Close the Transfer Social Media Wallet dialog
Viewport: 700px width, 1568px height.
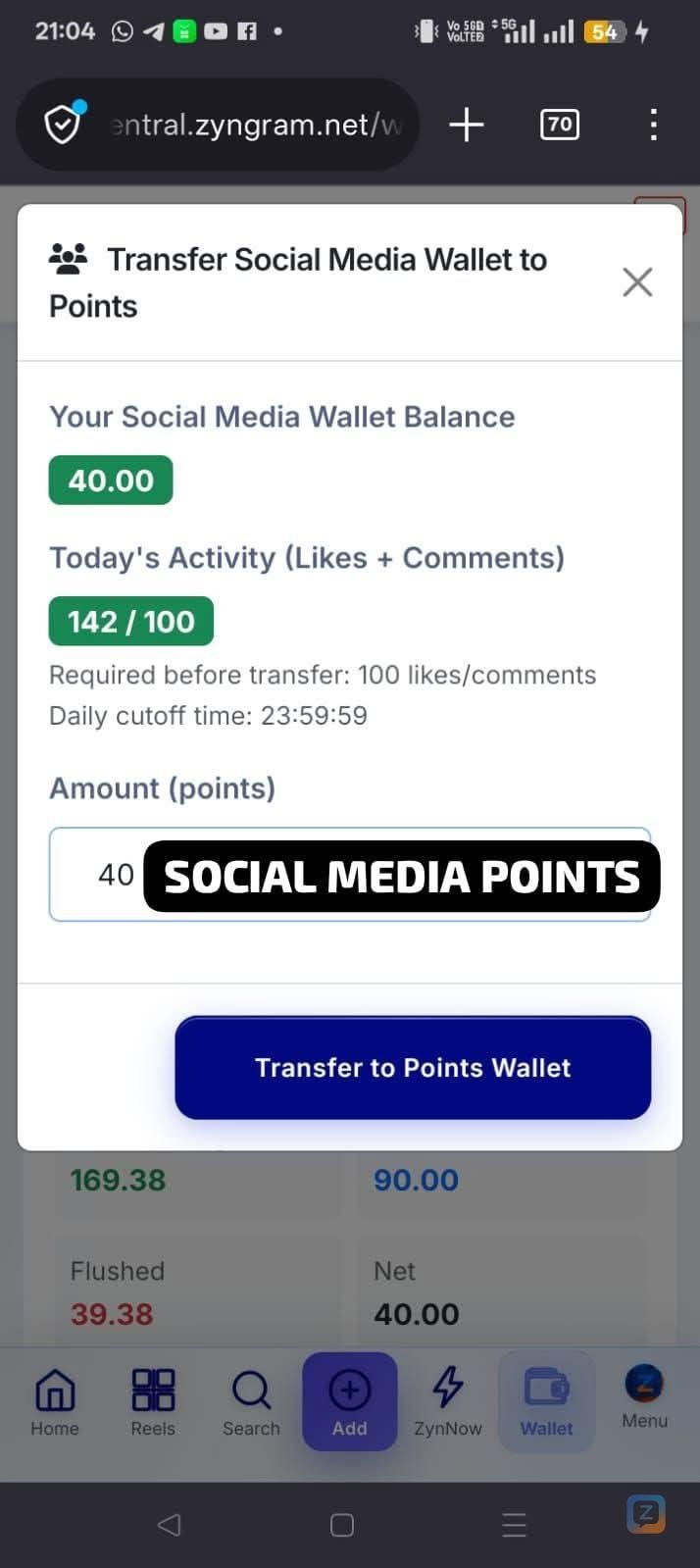click(x=637, y=282)
